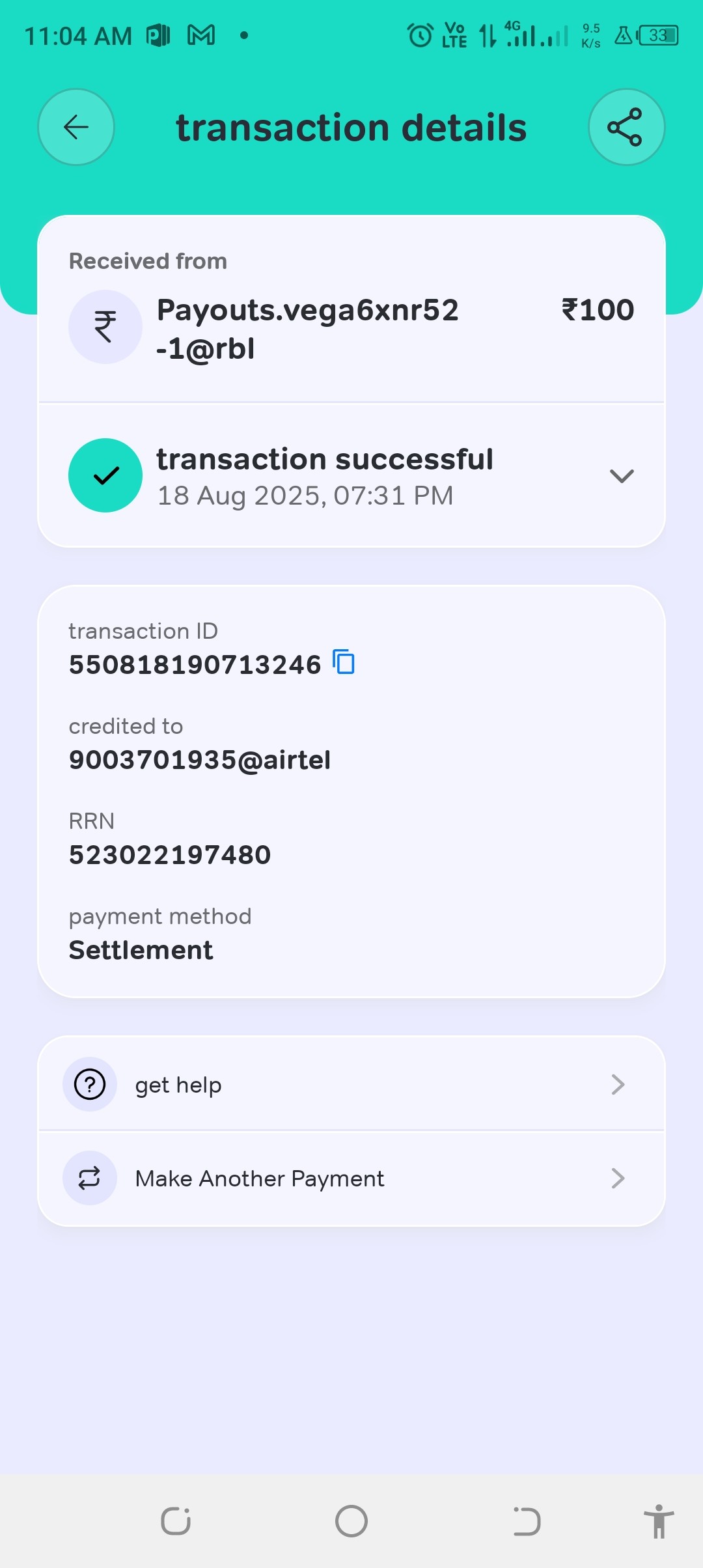The image size is (703, 1568).
Task: Open the get help option
Action: click(x=351, y=1085)
